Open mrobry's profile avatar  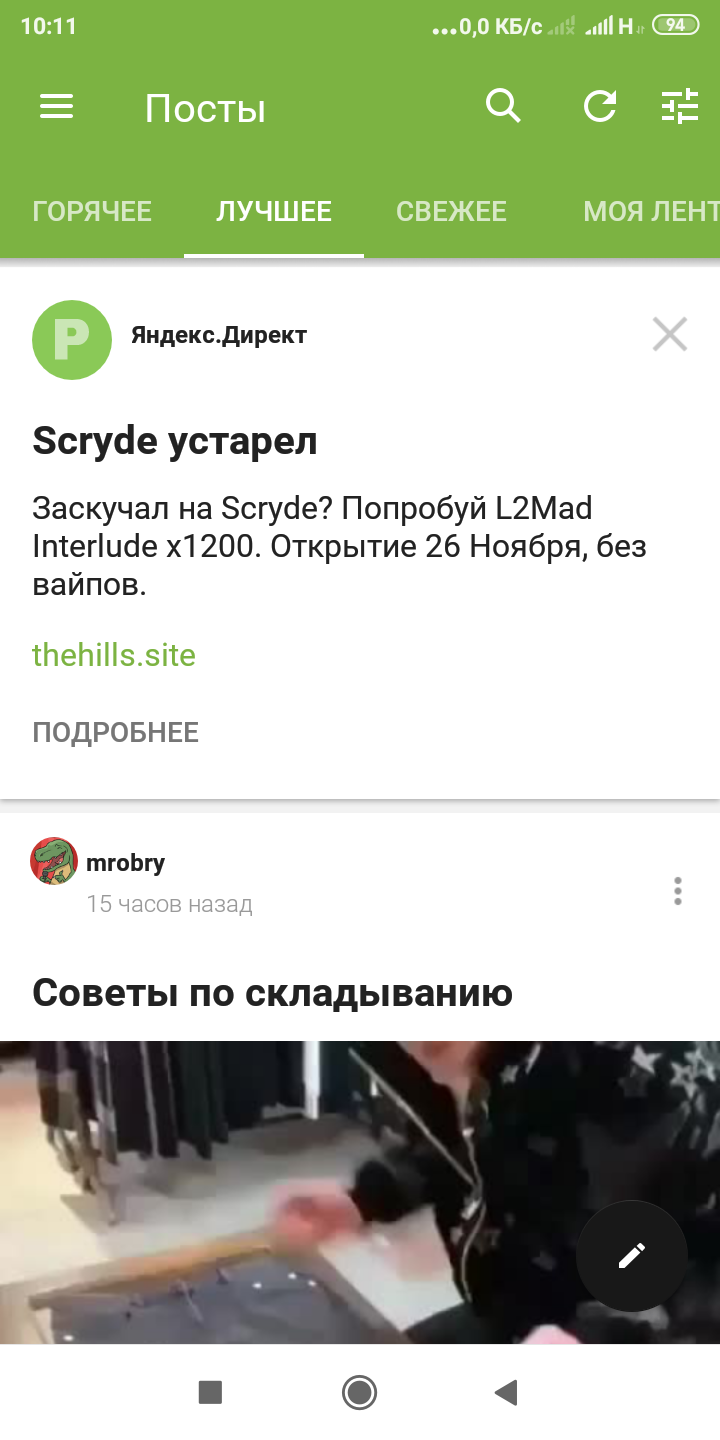54,860
